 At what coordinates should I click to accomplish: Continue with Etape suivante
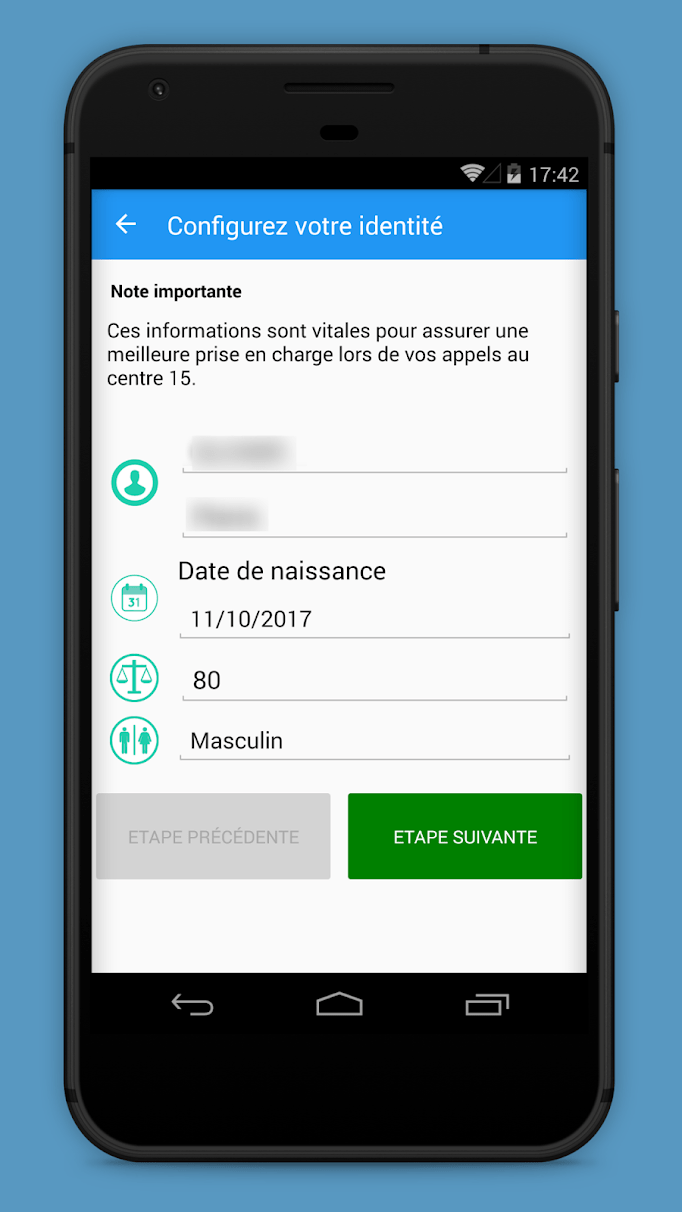465,837
